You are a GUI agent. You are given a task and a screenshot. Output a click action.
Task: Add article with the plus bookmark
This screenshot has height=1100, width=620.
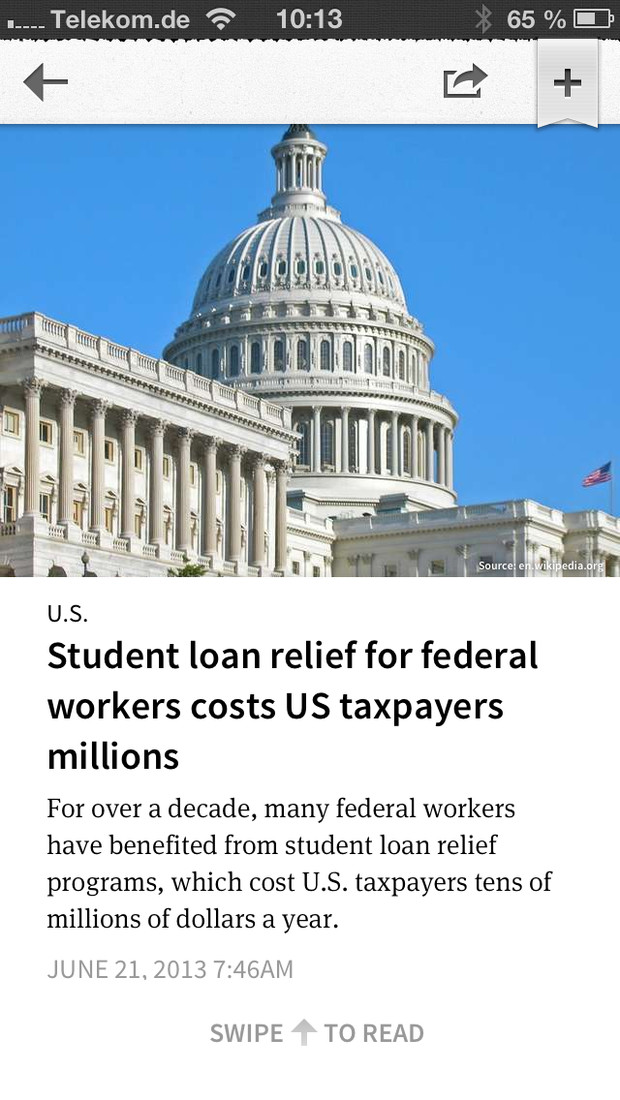click(x=567, y=83)
